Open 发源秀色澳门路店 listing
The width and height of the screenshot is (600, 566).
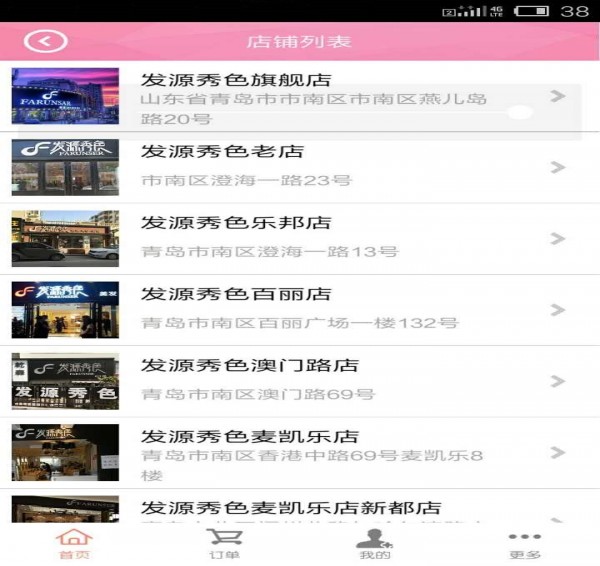300,381
